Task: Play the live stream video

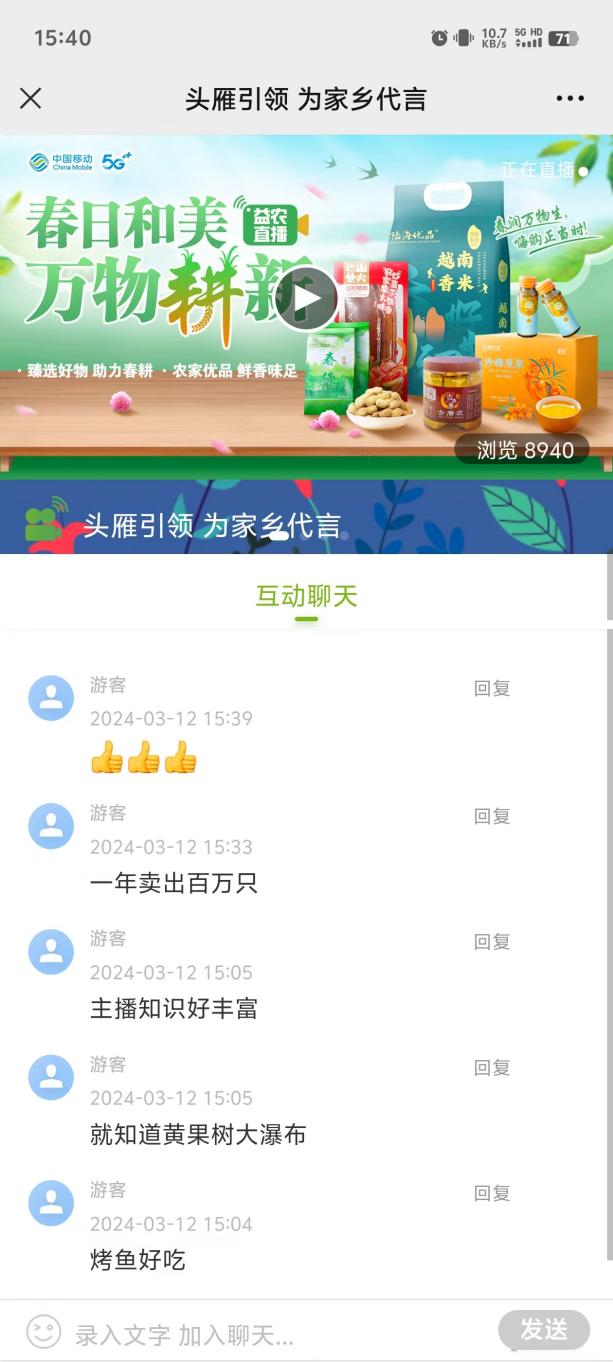Action: 306,299
